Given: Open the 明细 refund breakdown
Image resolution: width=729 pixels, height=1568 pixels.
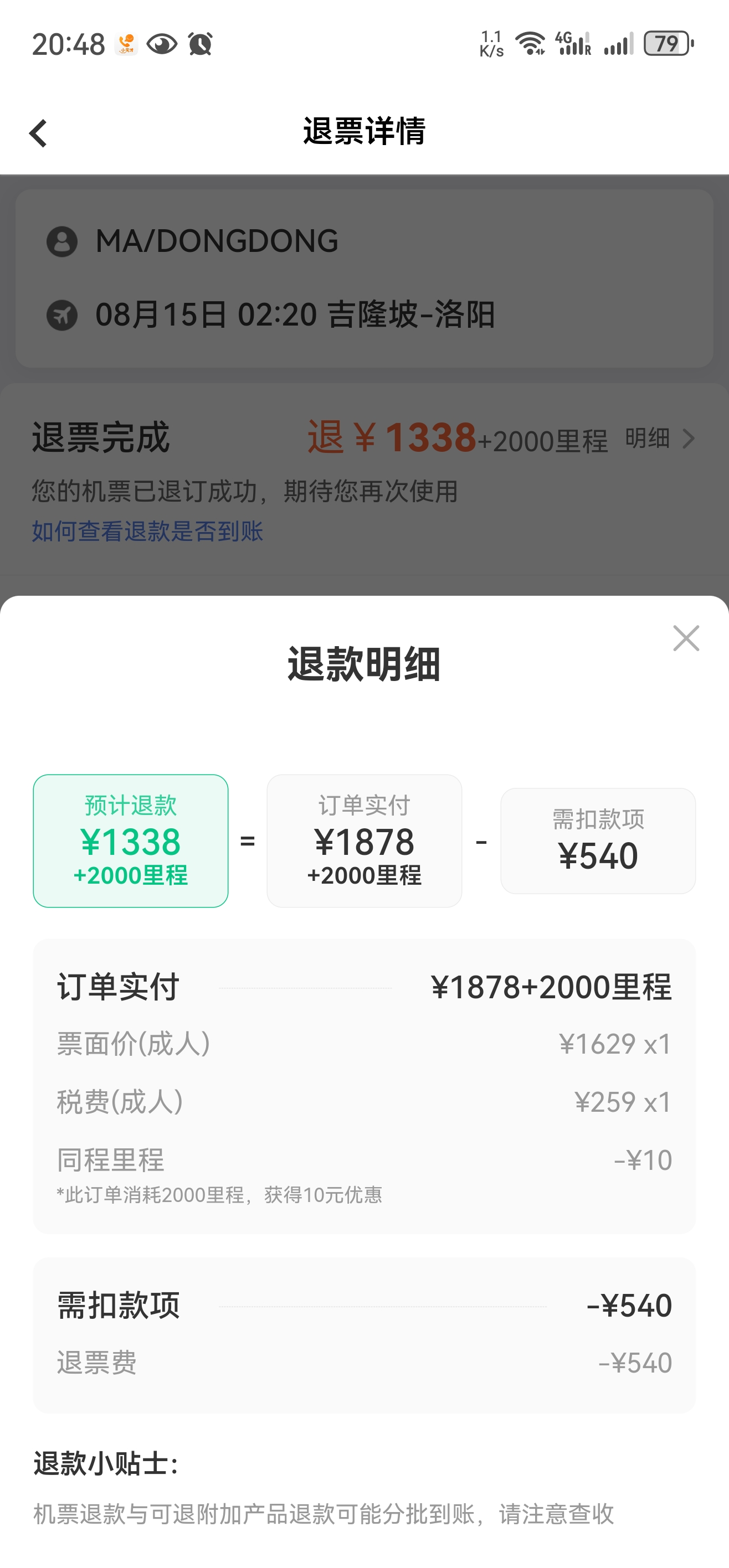Looking at the screenshot, I should pyautogui.click(x=660, y=439).
